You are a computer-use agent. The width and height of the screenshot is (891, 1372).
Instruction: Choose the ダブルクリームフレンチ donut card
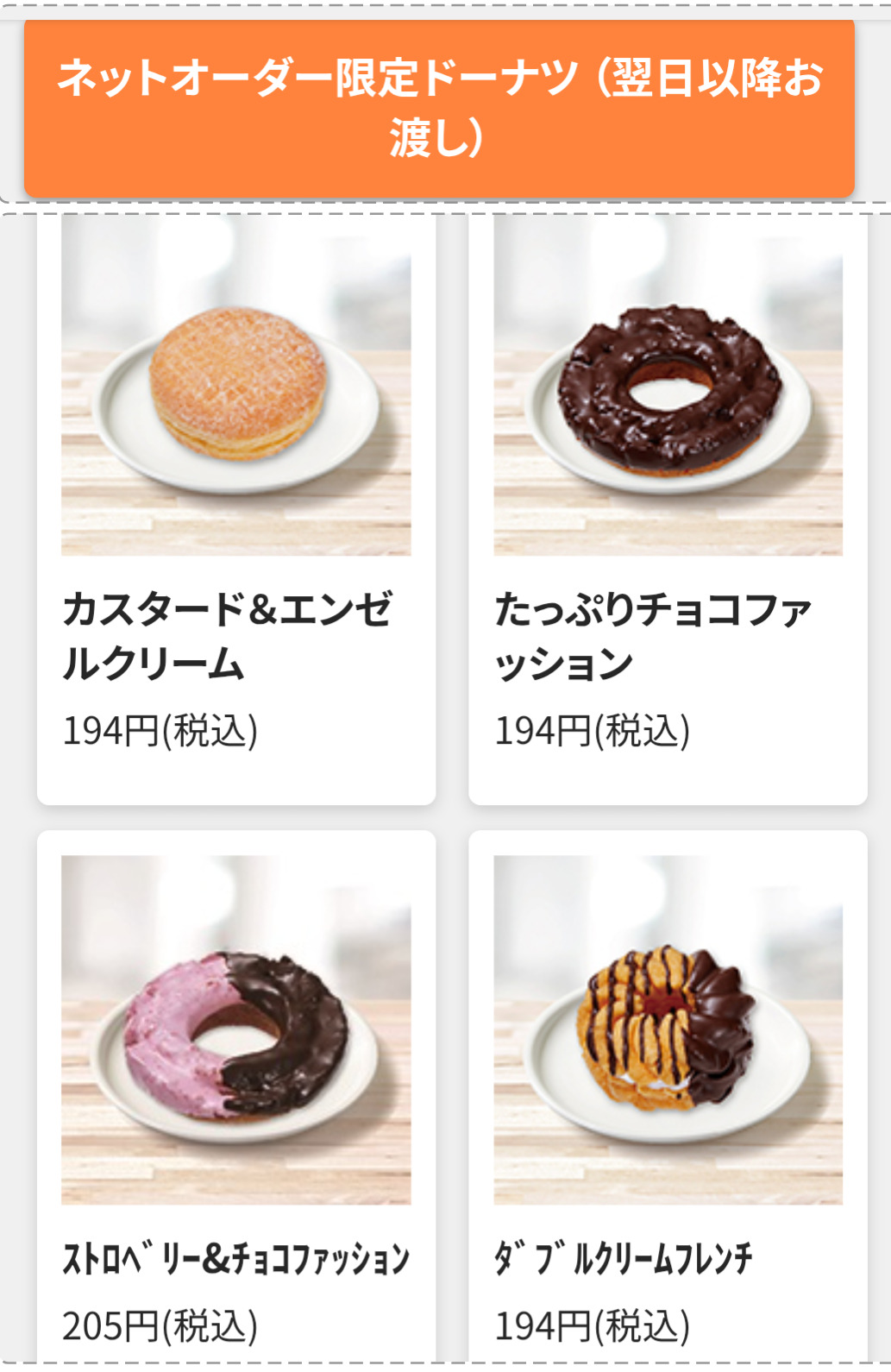668,1096
